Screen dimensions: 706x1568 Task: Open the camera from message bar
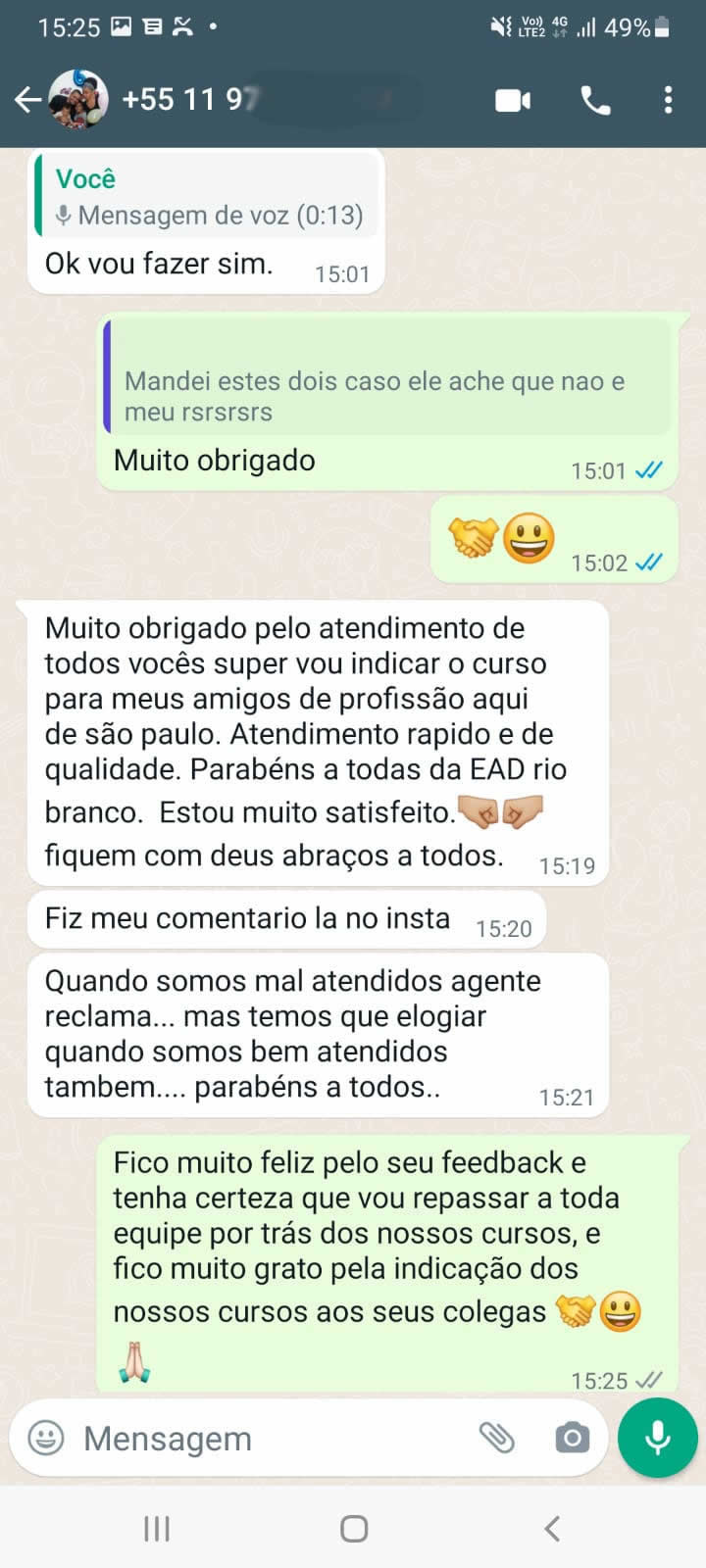tap(572, 1438)
